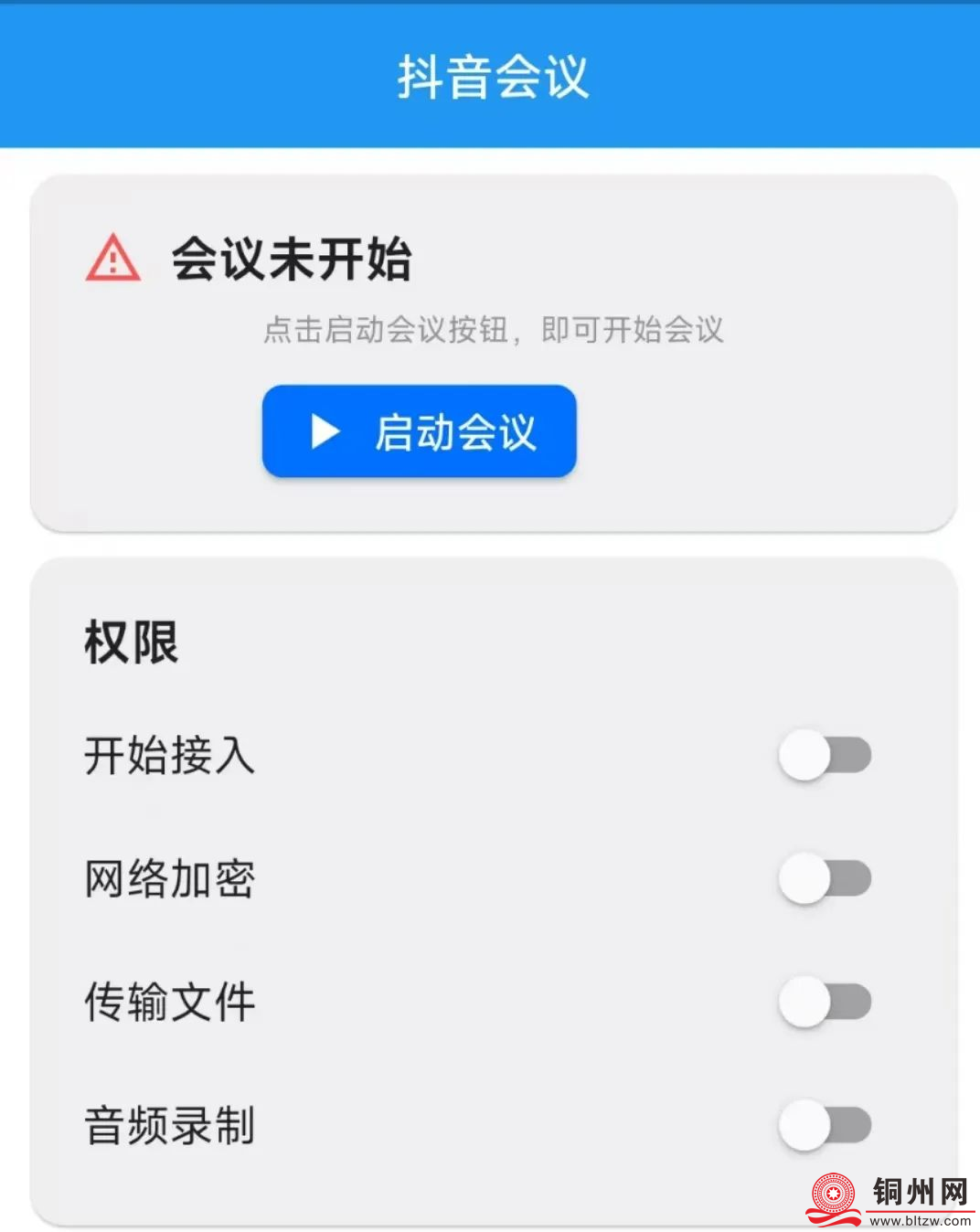
Task: Click the 音频录制 permission label
Action: coord(169,1122)
